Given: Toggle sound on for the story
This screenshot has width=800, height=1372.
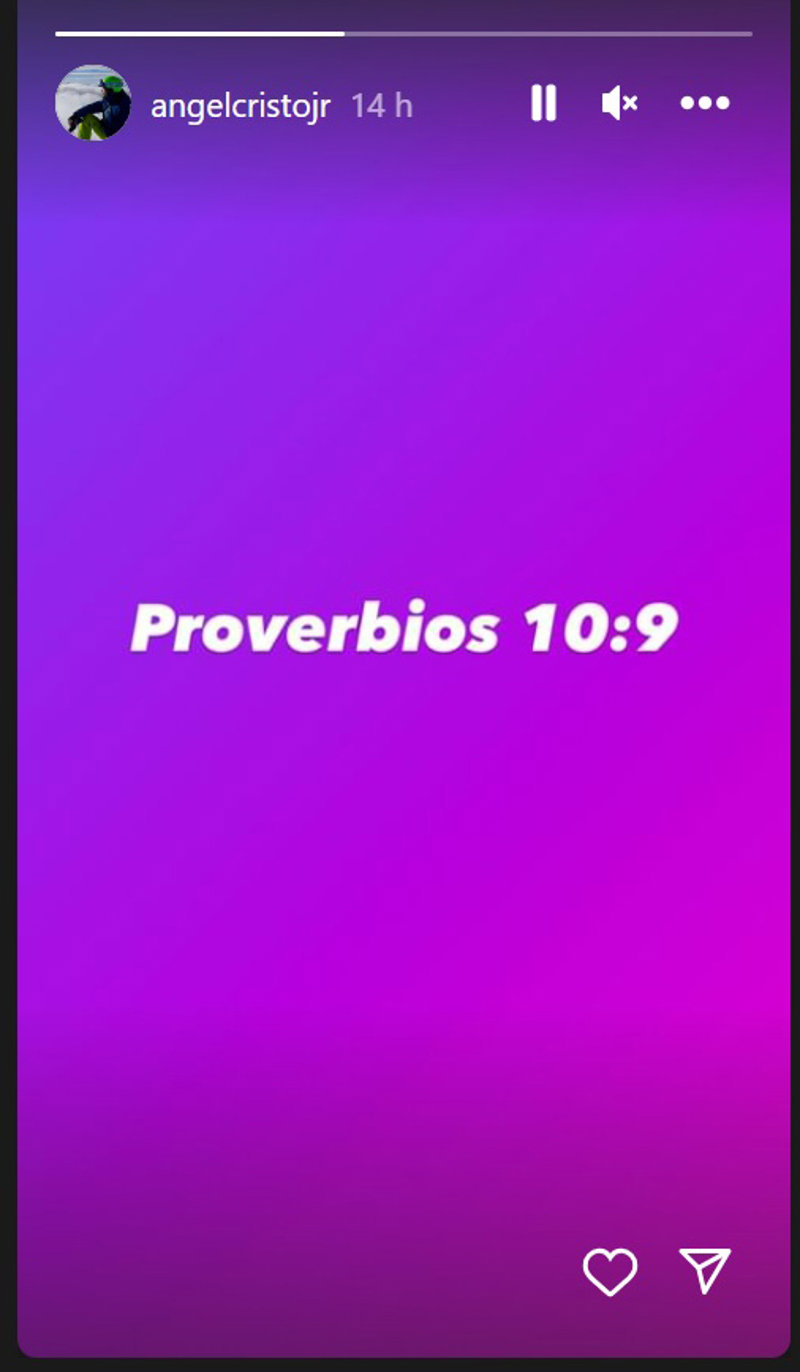Looking at the screenshot, I should [x=619, y=103].
